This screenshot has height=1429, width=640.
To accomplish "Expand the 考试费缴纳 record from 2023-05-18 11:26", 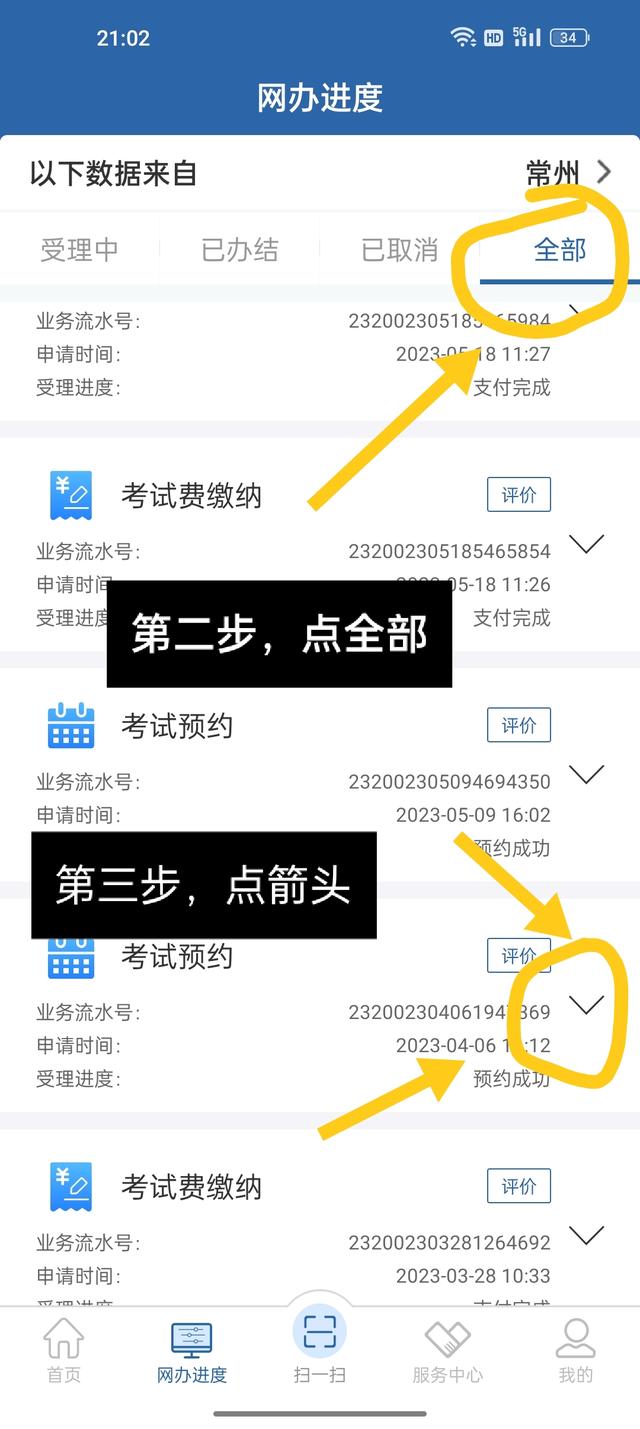I will click(x=586, y=544).
